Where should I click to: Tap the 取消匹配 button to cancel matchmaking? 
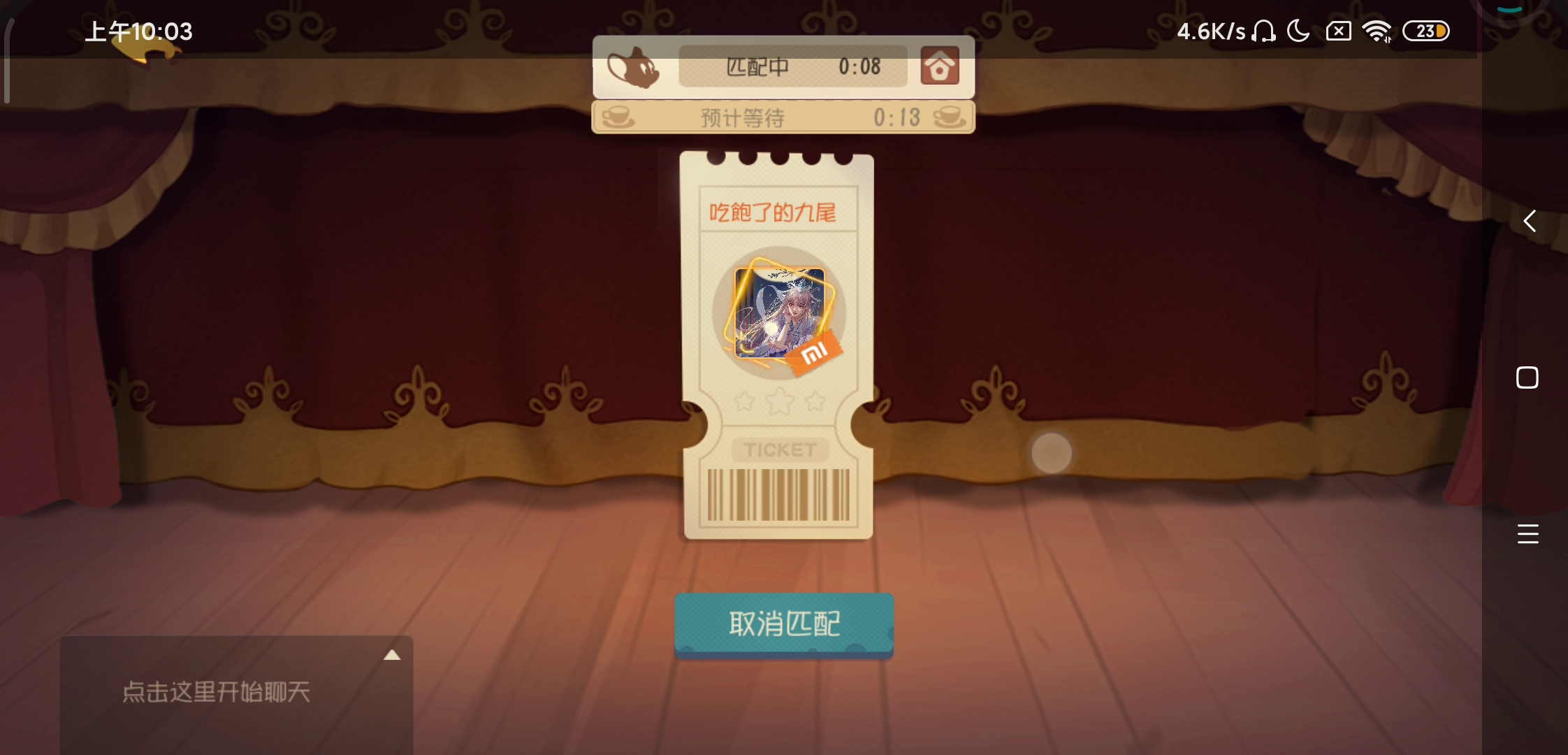tap(783, 623)
